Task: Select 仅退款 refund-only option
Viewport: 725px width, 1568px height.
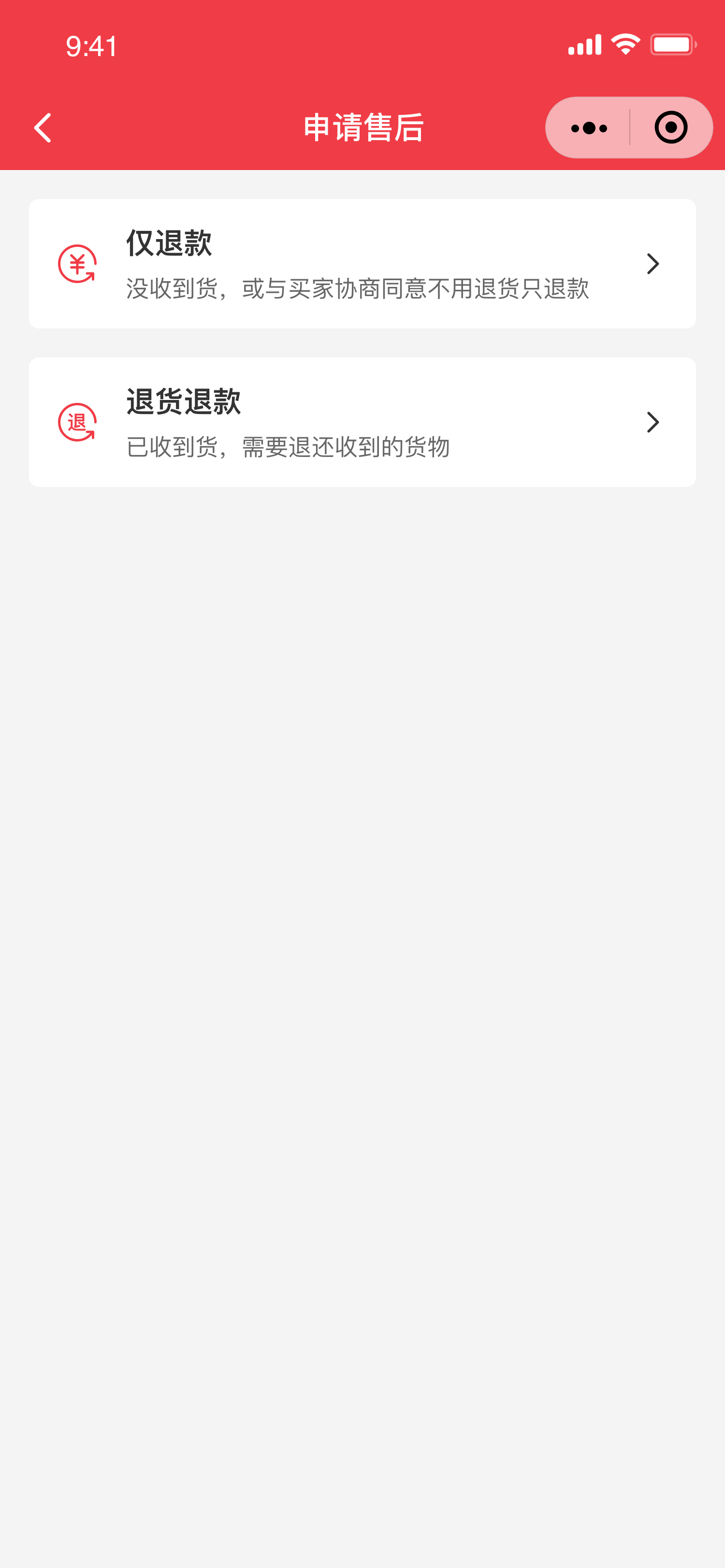Action: [362, 264]
